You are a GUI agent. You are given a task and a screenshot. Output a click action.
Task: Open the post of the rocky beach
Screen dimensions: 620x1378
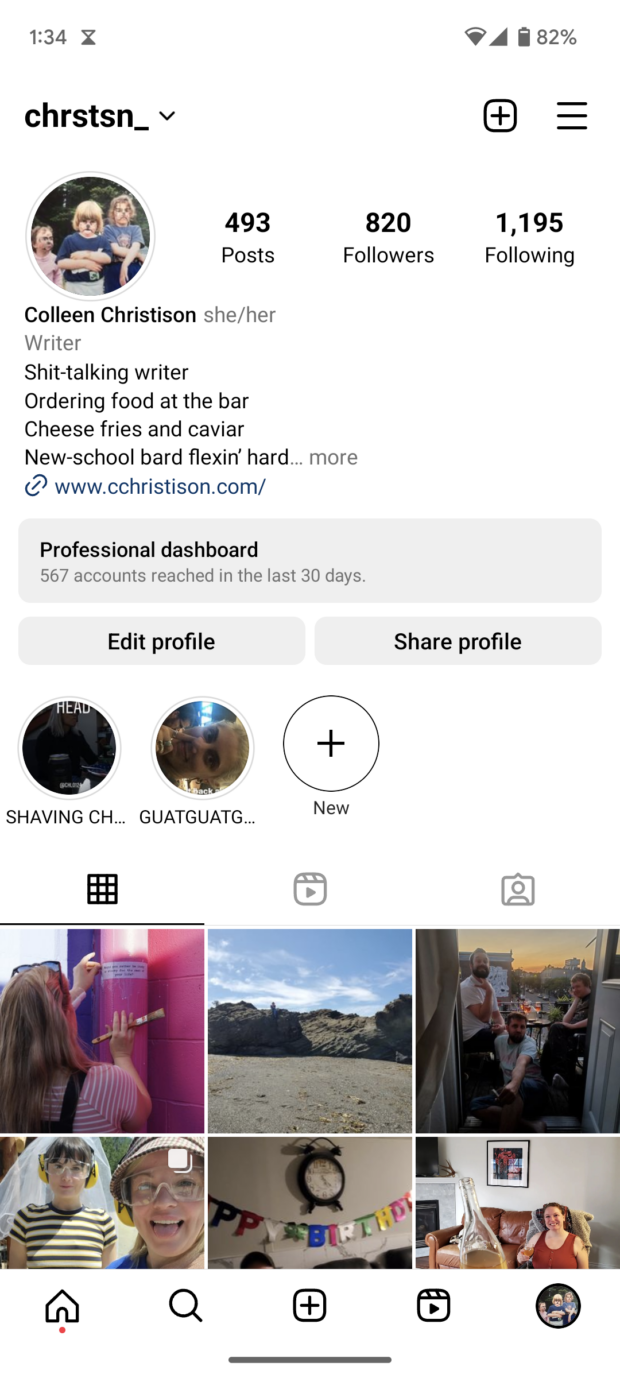pyautogui.click(x=310, y=1030)
